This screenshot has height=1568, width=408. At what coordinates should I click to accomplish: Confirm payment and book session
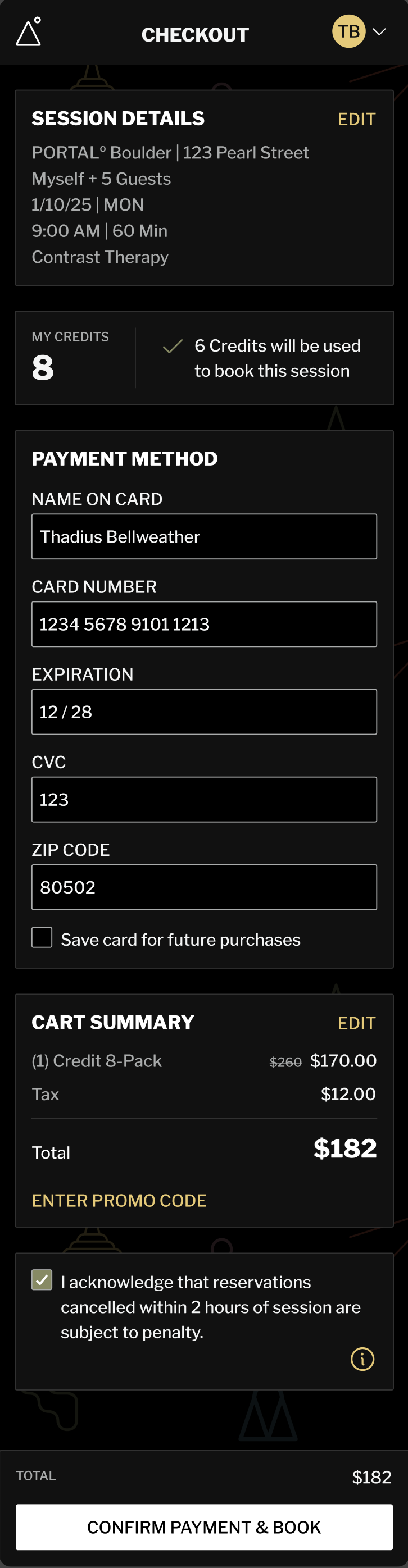pyautogui.click(x=204, y=1527)
